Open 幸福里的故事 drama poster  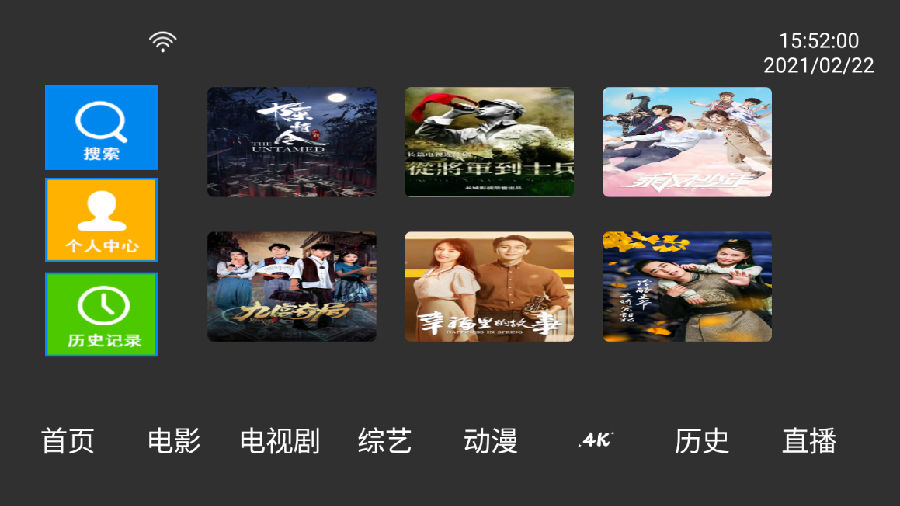point(489,286)
